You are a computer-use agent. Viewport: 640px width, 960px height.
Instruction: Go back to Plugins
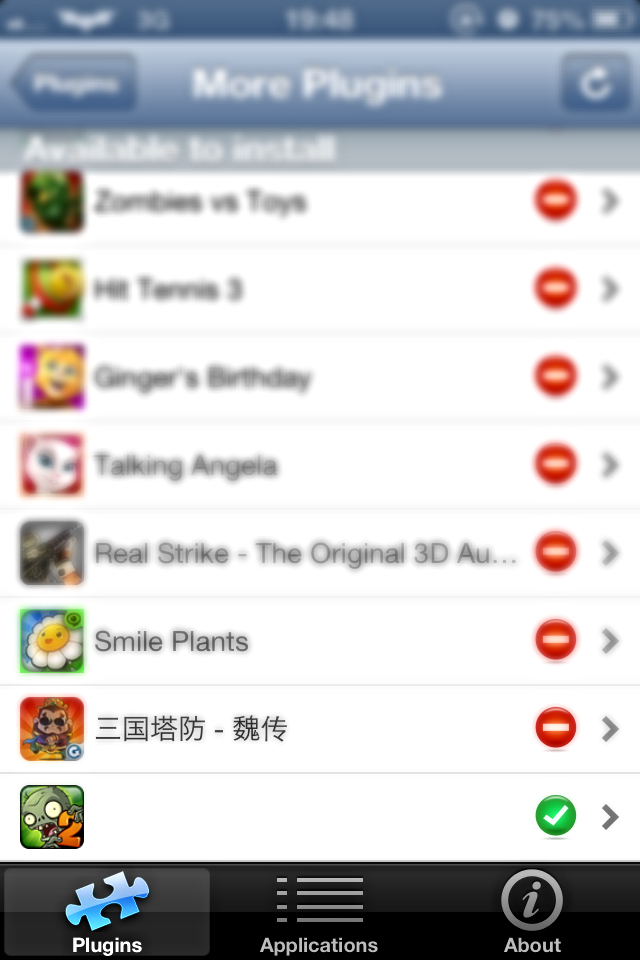pos(75,84)
